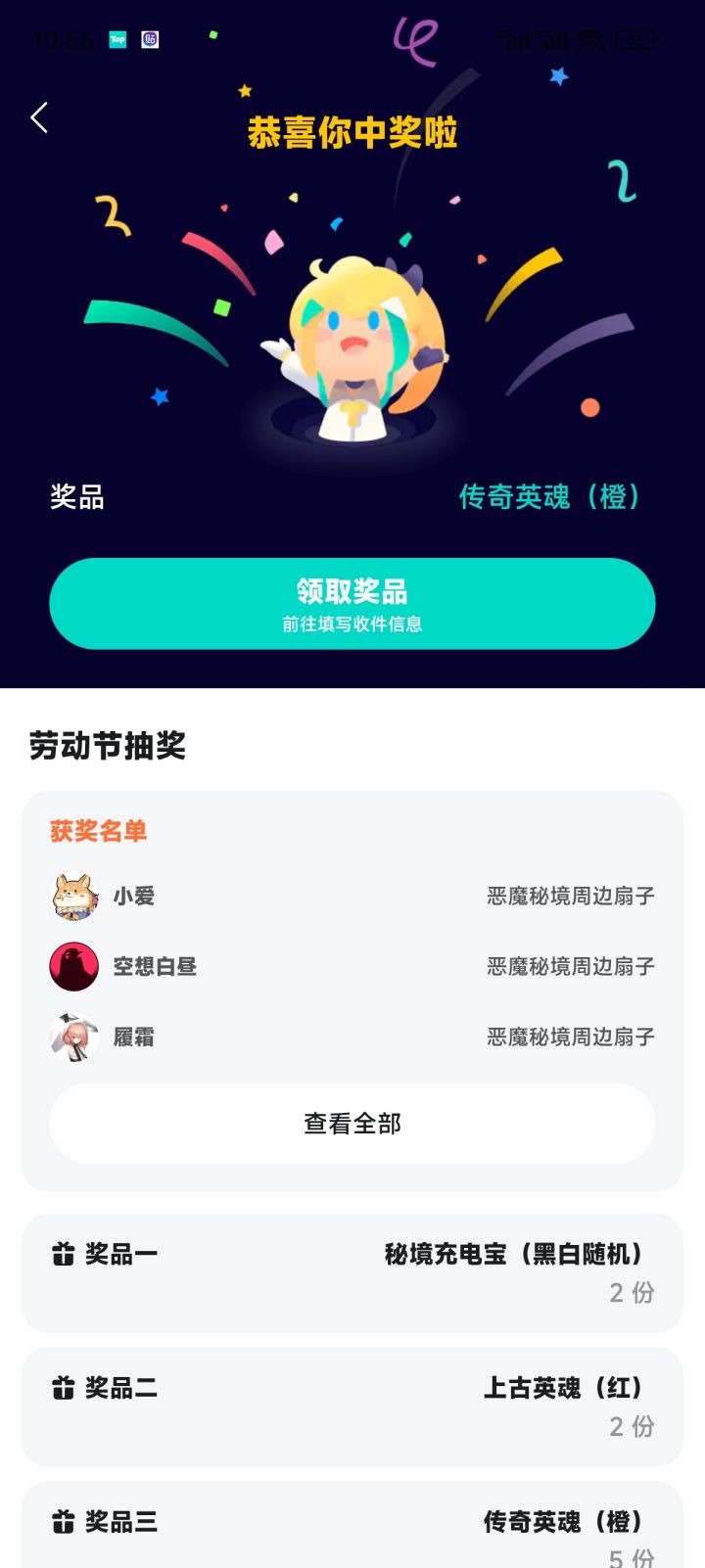This screenshot has height=1568, width=705.
Task: Open winner 小爱's profile avatar
Action: click(74, 896)
